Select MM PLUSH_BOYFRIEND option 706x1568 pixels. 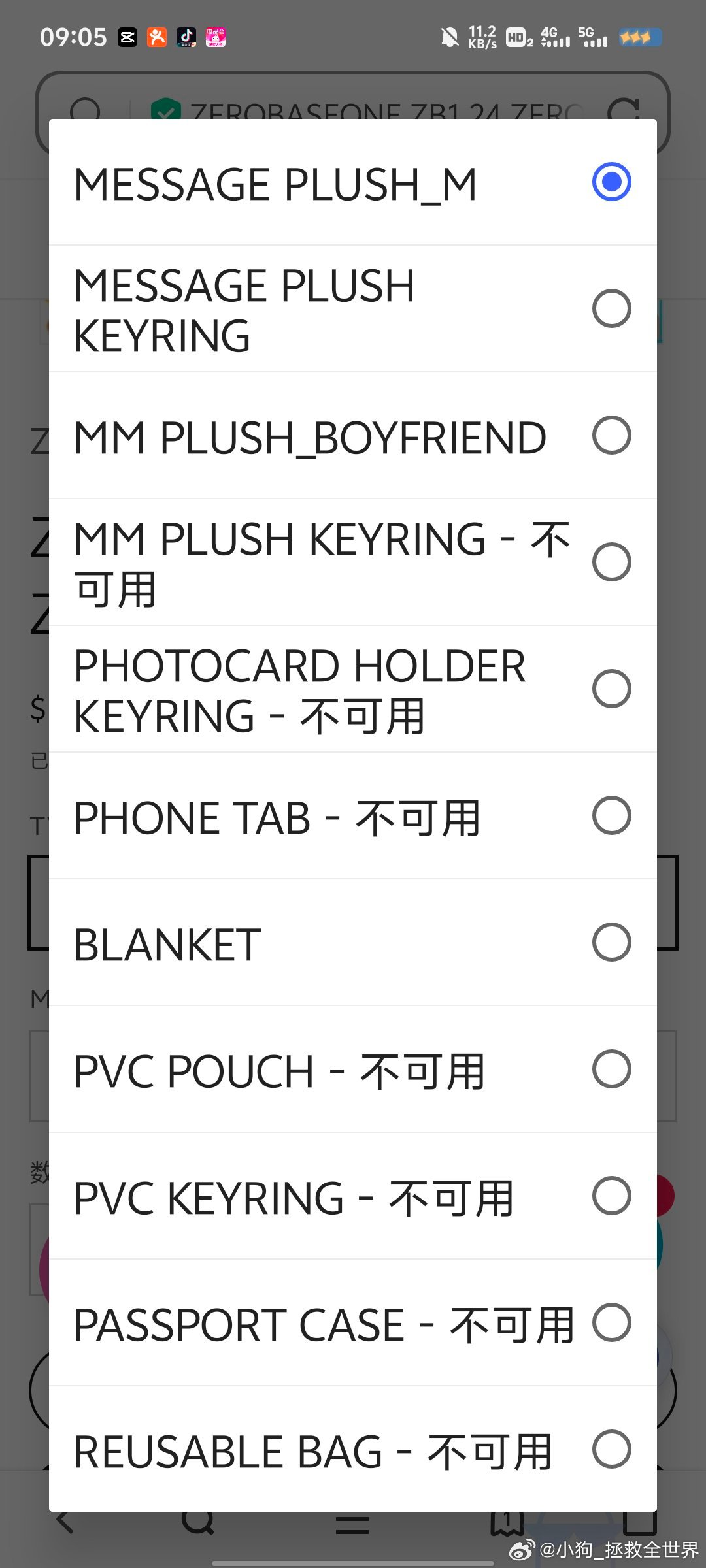pos(353,436)
